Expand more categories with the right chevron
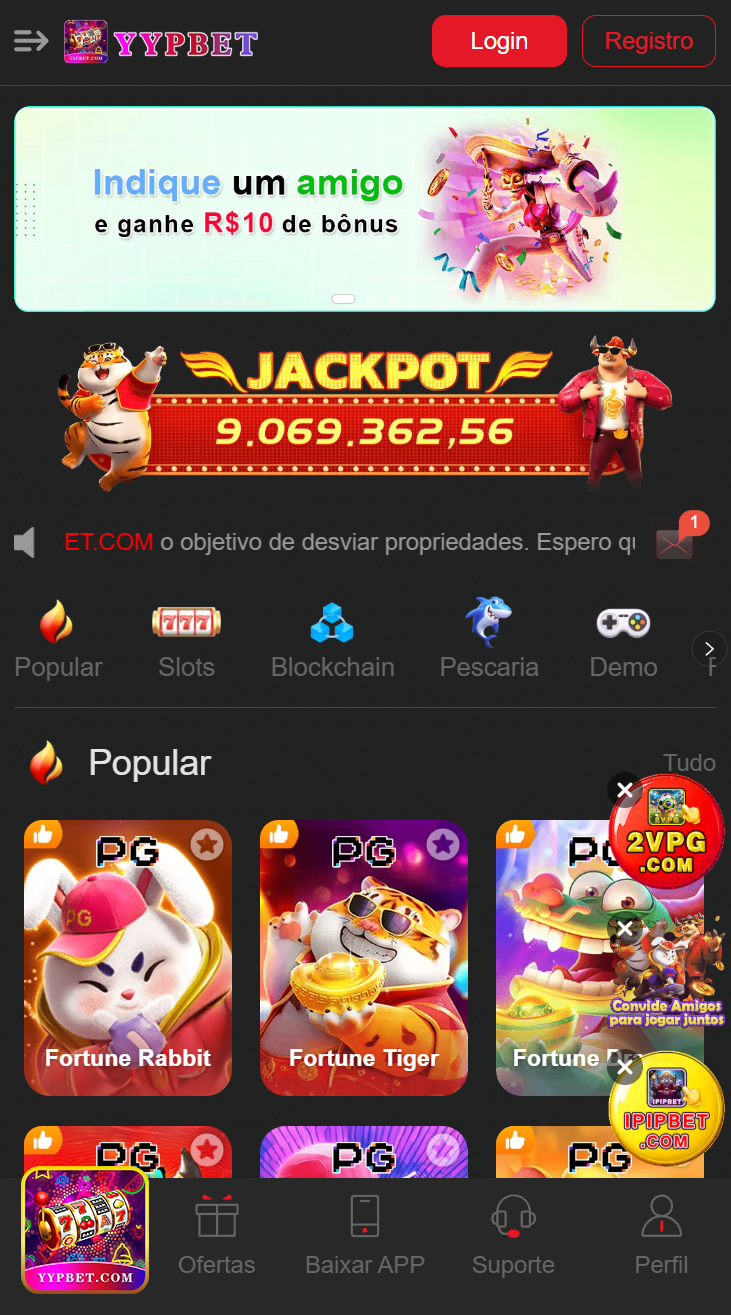Image resolution: width=731 pixels, height=1315 pixels. click(708, 648)
